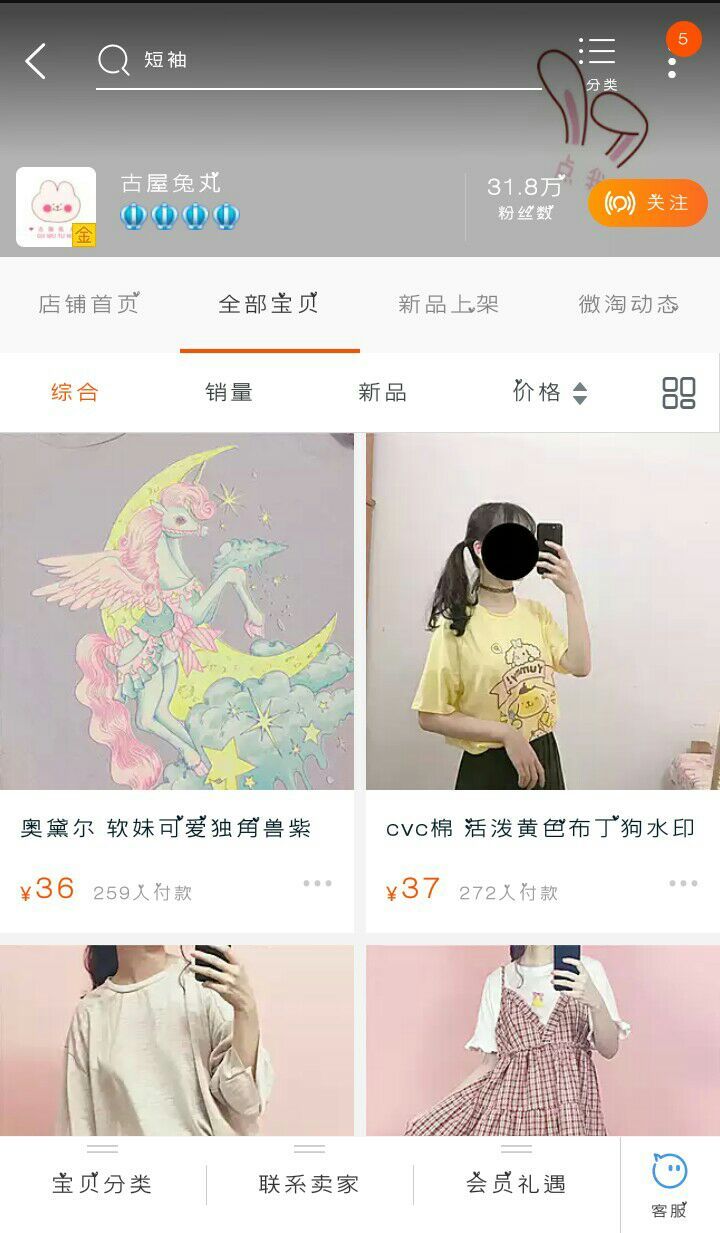Show 新品 sorted items

382,392
